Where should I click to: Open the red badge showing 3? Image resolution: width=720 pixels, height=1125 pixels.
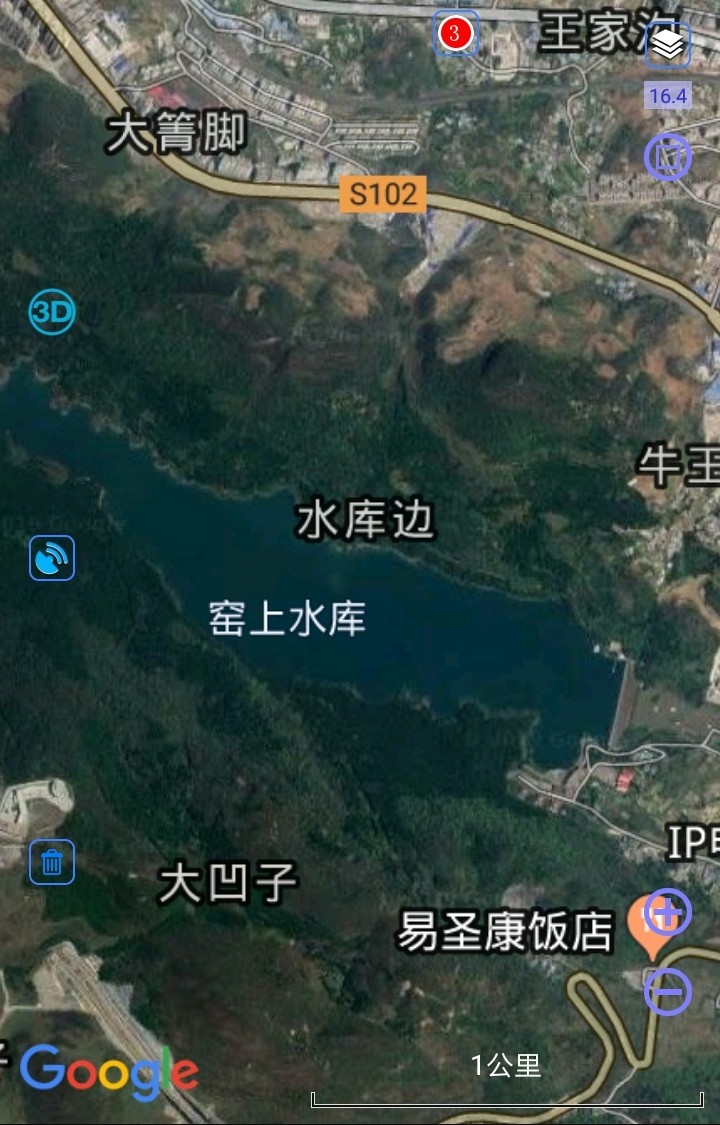[x=455, y=34]
